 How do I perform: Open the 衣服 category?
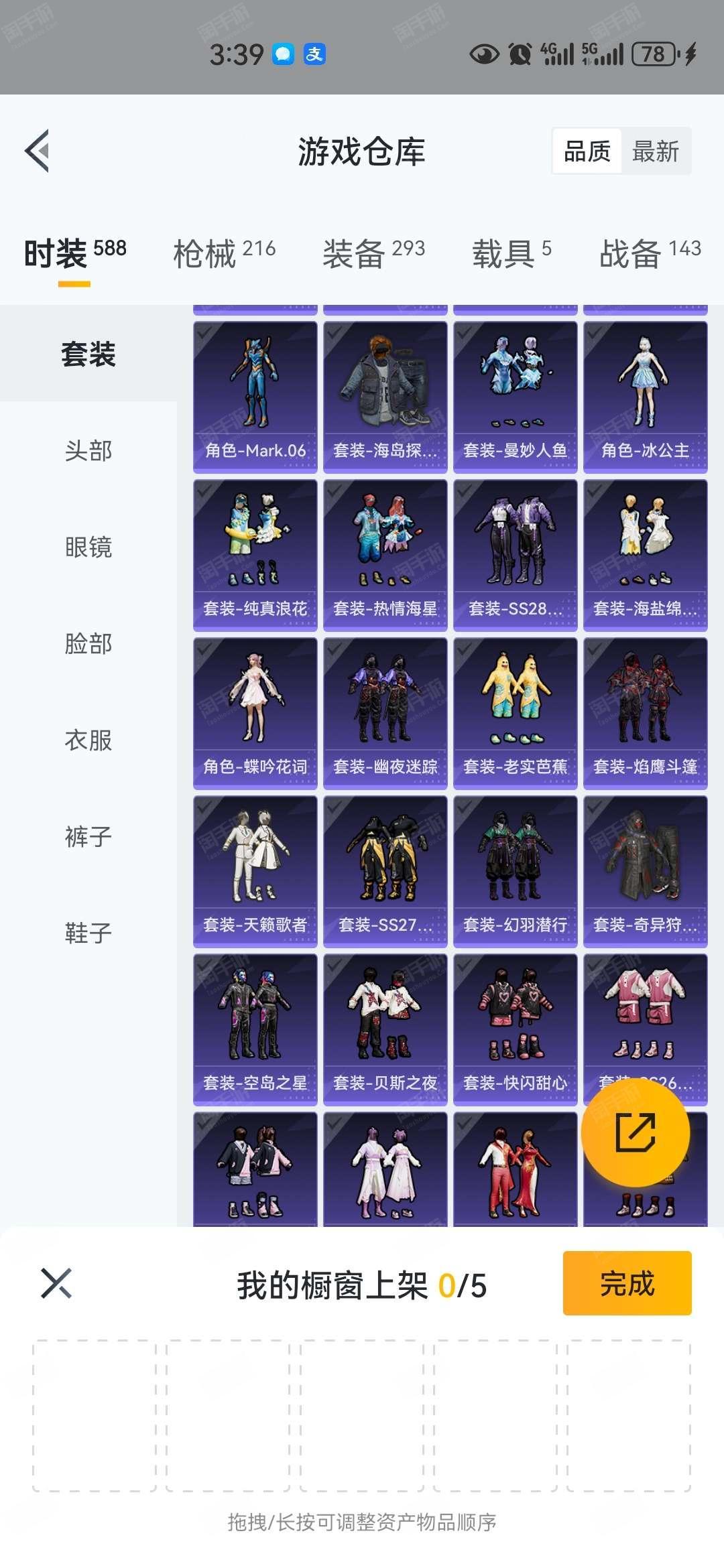88,740
